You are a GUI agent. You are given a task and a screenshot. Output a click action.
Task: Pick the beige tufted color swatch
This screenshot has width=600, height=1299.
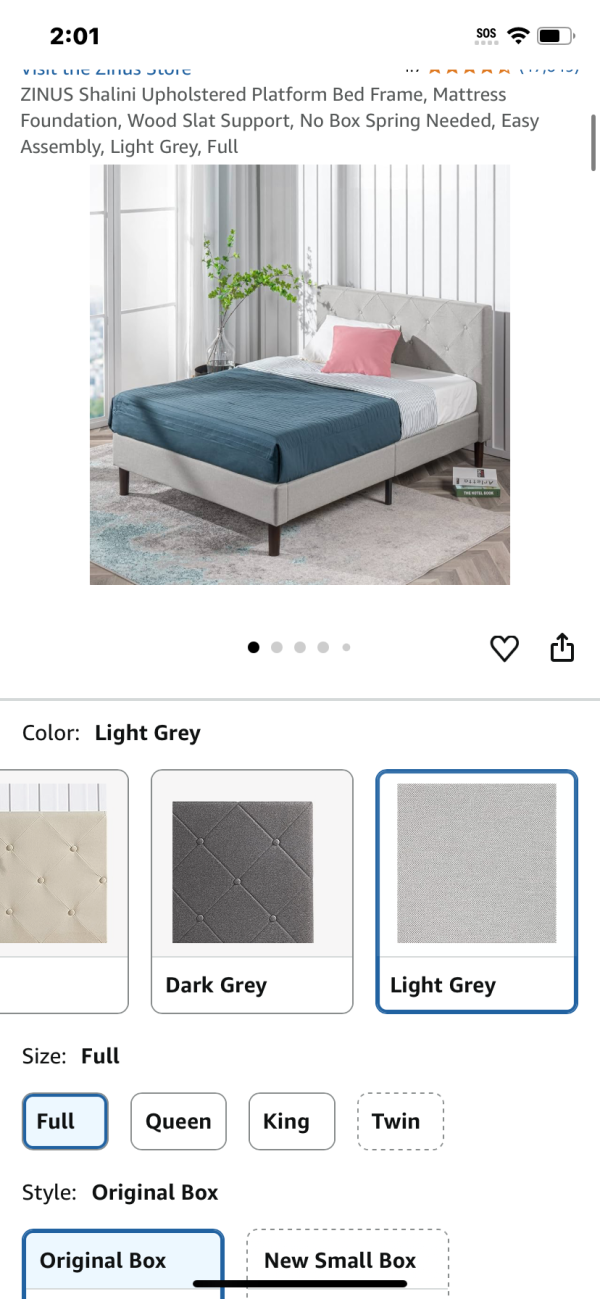pos(62,891)
